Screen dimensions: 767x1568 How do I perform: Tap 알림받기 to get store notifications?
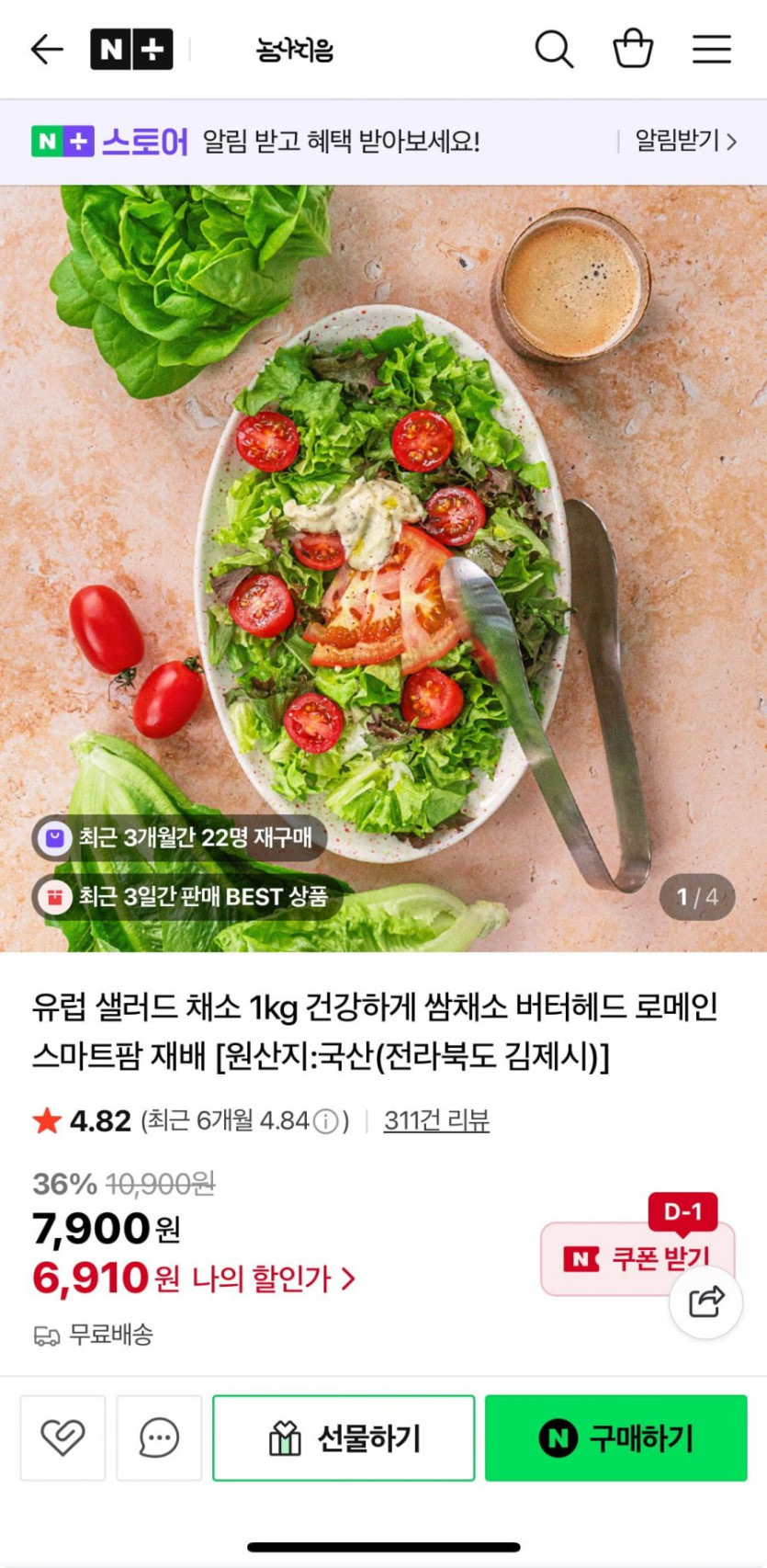685,142
